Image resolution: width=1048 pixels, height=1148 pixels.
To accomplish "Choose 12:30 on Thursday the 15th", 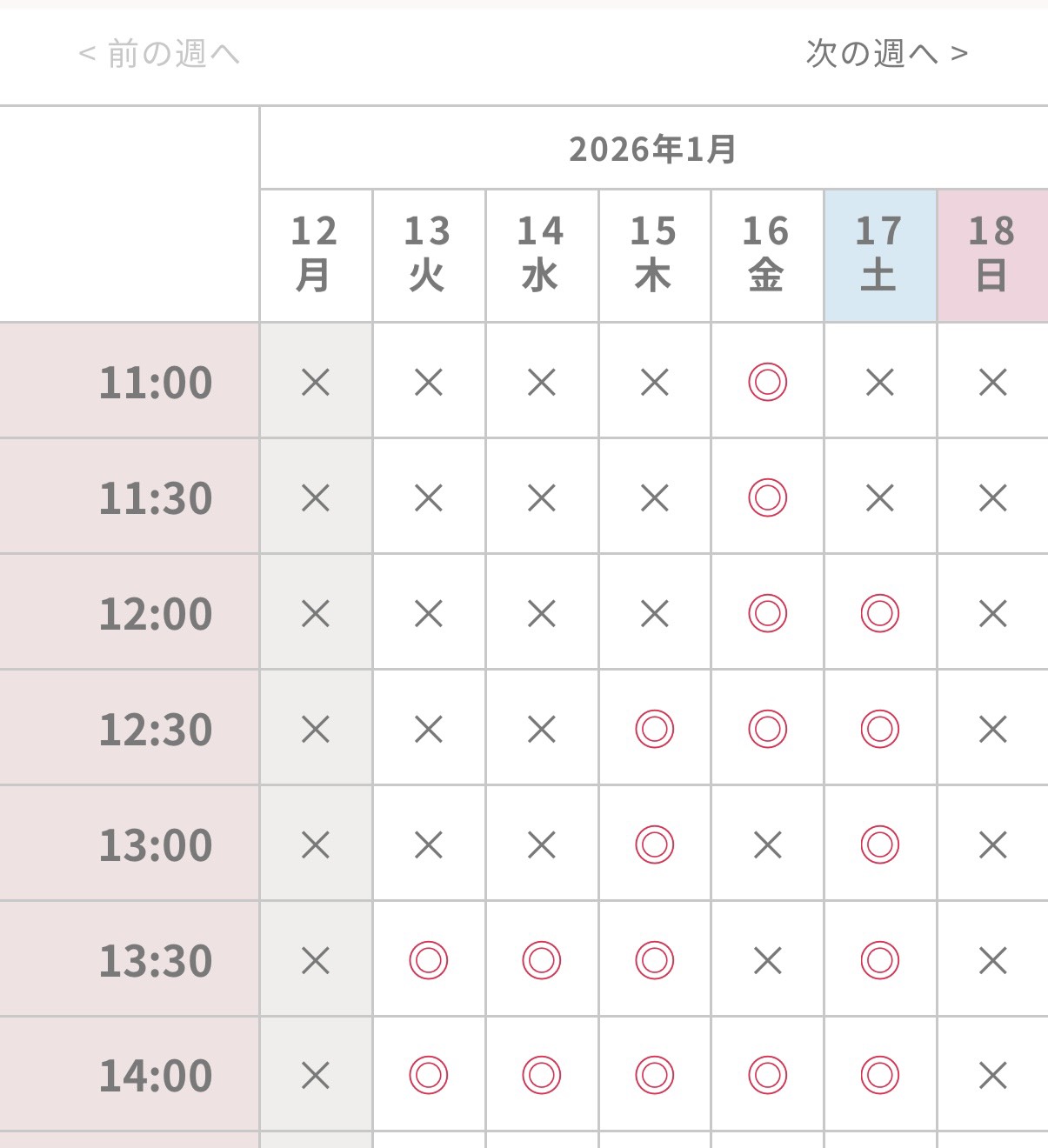I will pos(654,729).
